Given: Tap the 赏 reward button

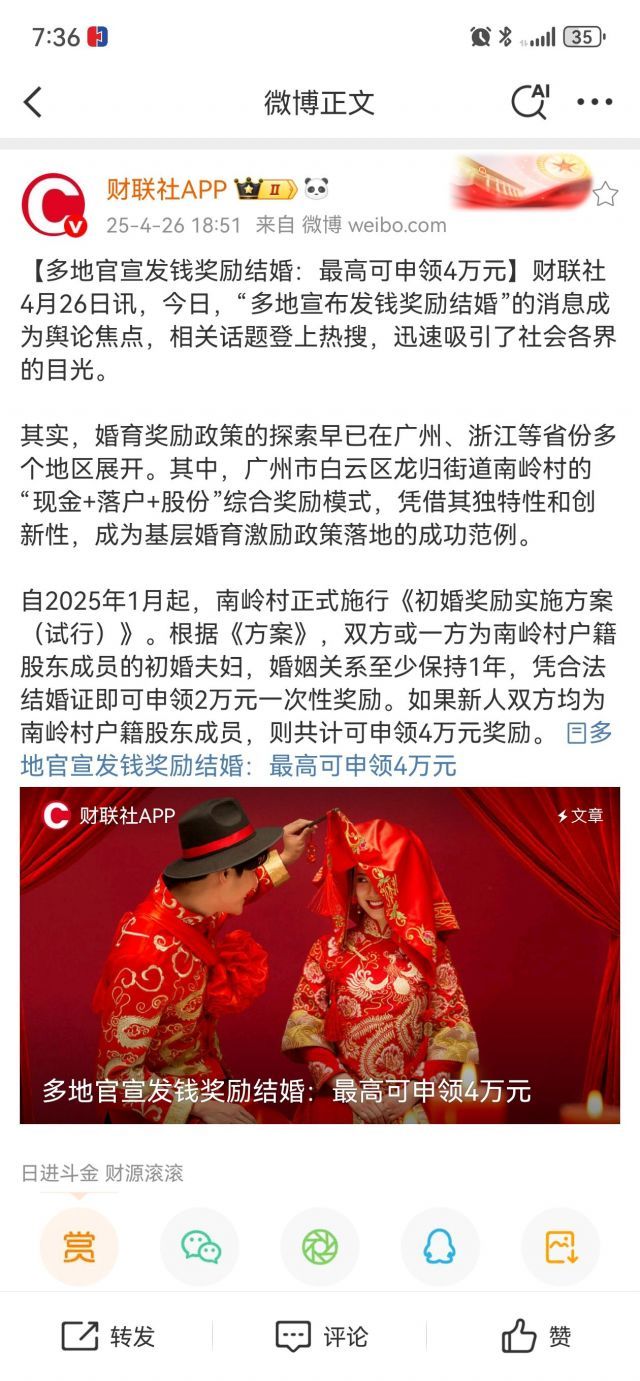Looking at the screenshot, I should 79,1247.
